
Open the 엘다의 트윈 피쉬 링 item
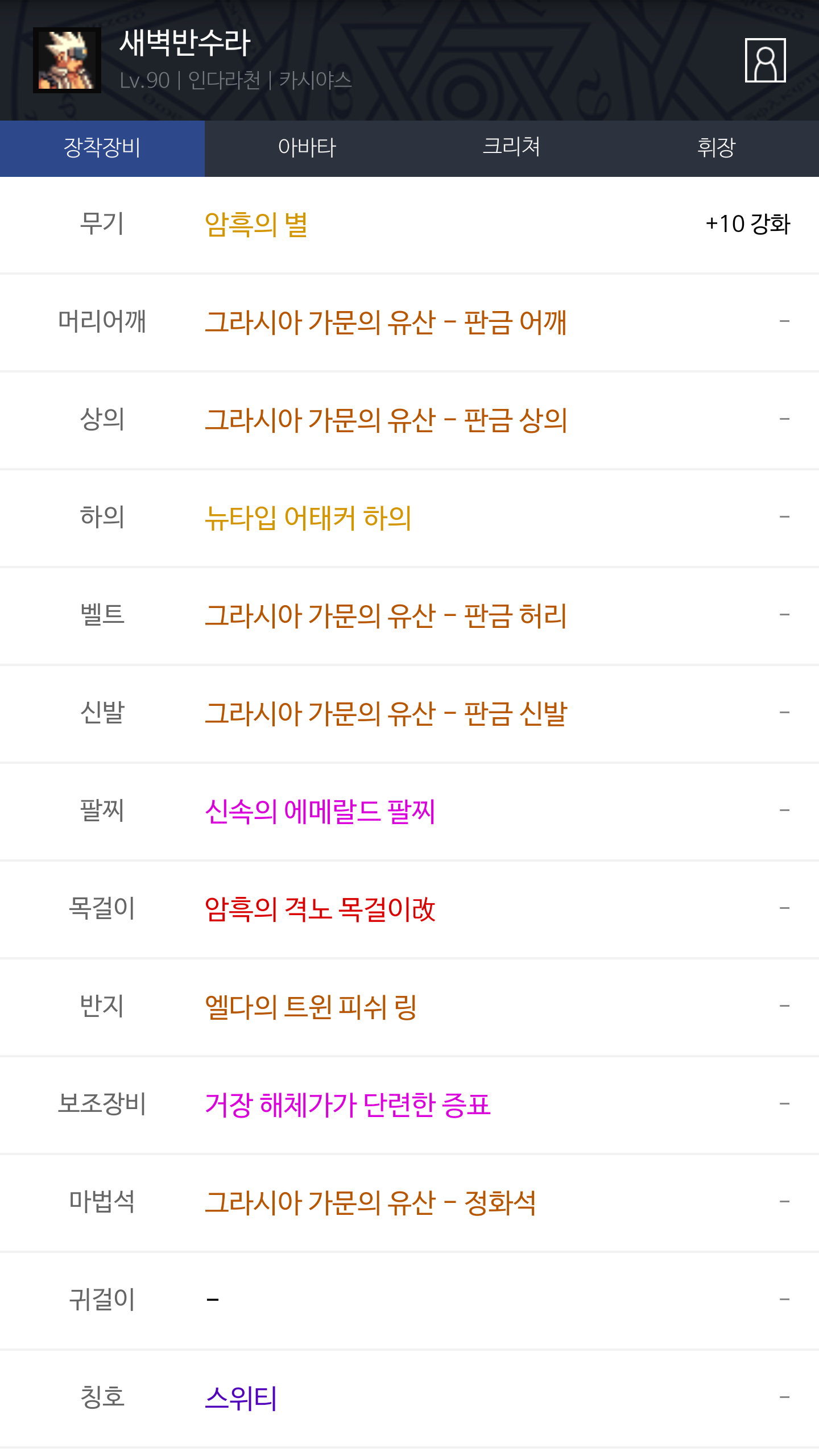311,1007
